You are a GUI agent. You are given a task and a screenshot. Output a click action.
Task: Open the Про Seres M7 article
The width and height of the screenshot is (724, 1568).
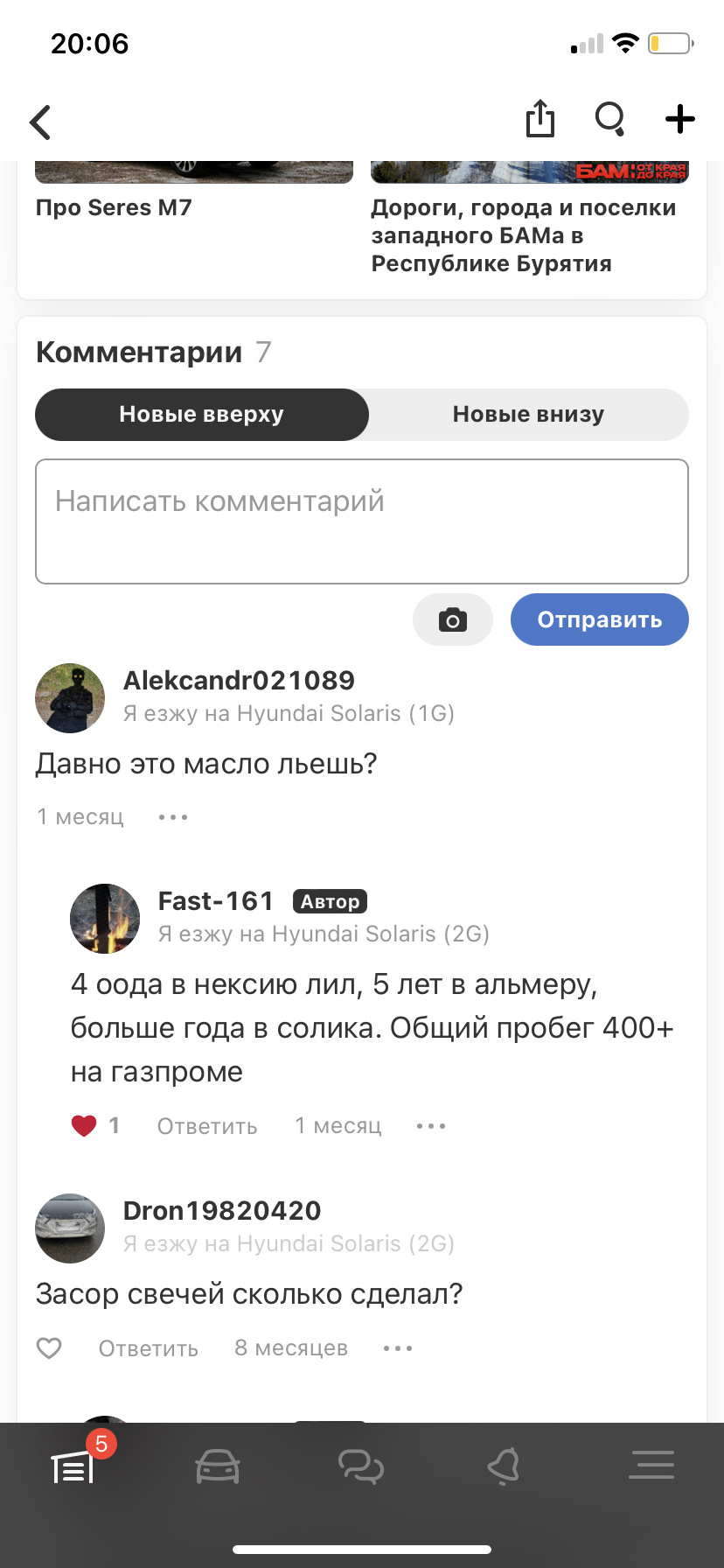tap(114, 207)
